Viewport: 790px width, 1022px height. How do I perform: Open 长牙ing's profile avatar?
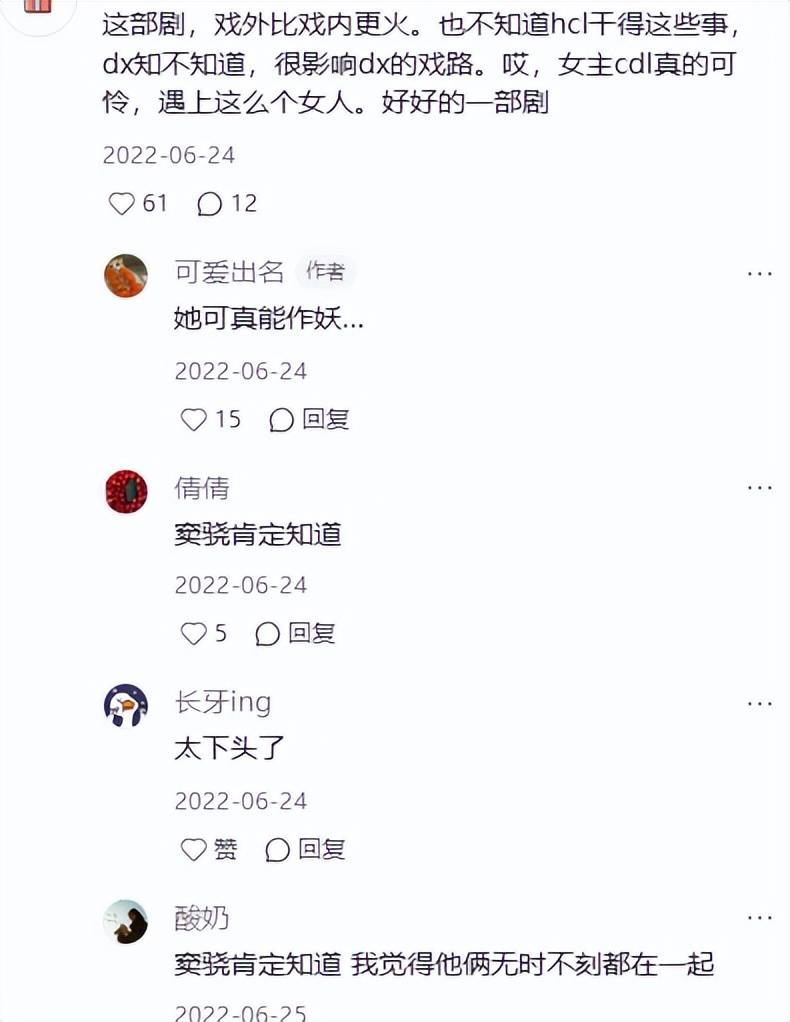click(x=126, y=706)
